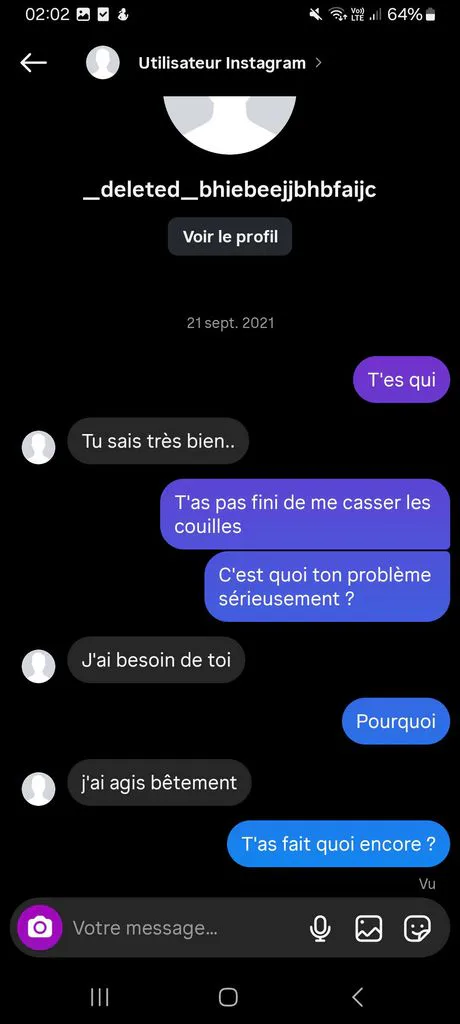The width and height of the screenshot is (460, 1024).
Task: Open the sticker picker
Action: click(x=418, y=928)
